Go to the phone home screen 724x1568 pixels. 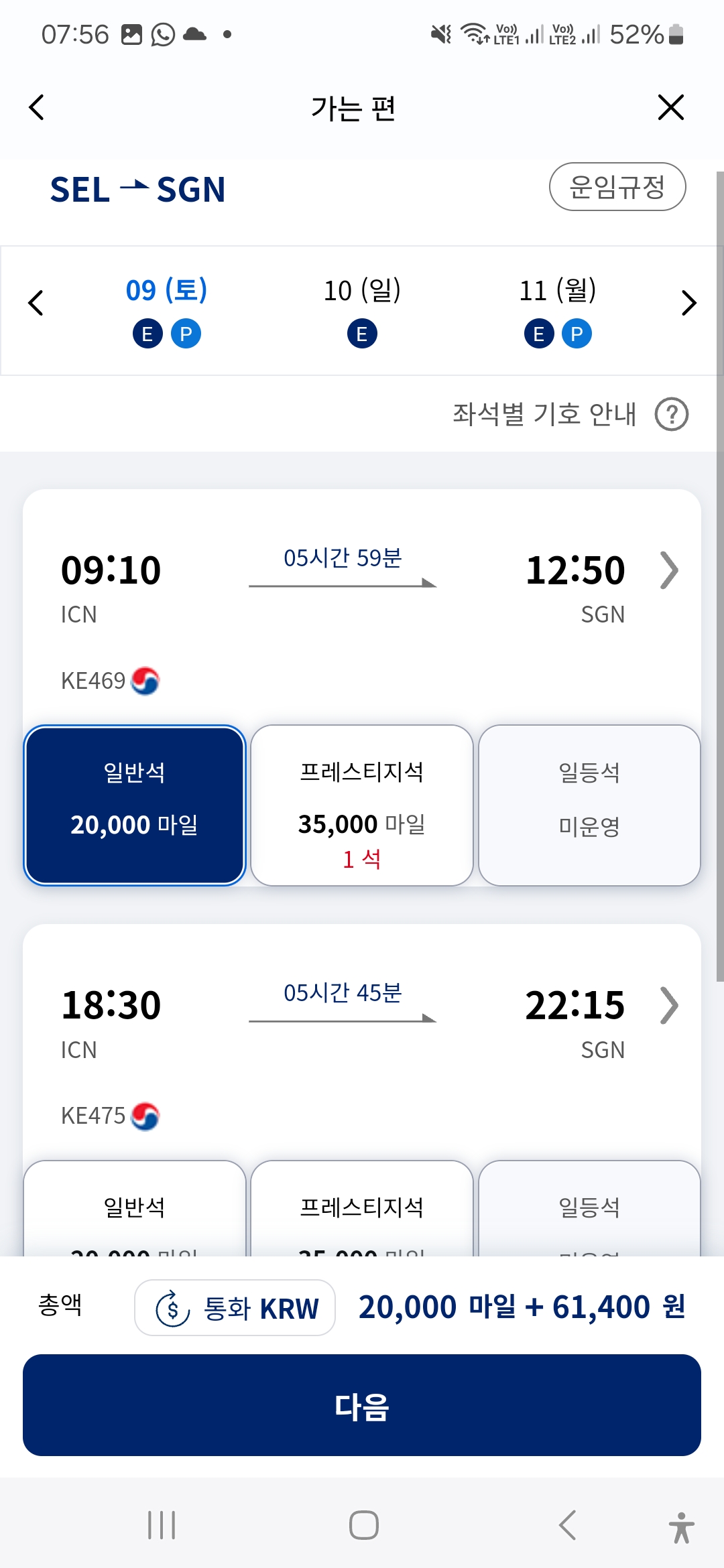[x=363, y=1525]
